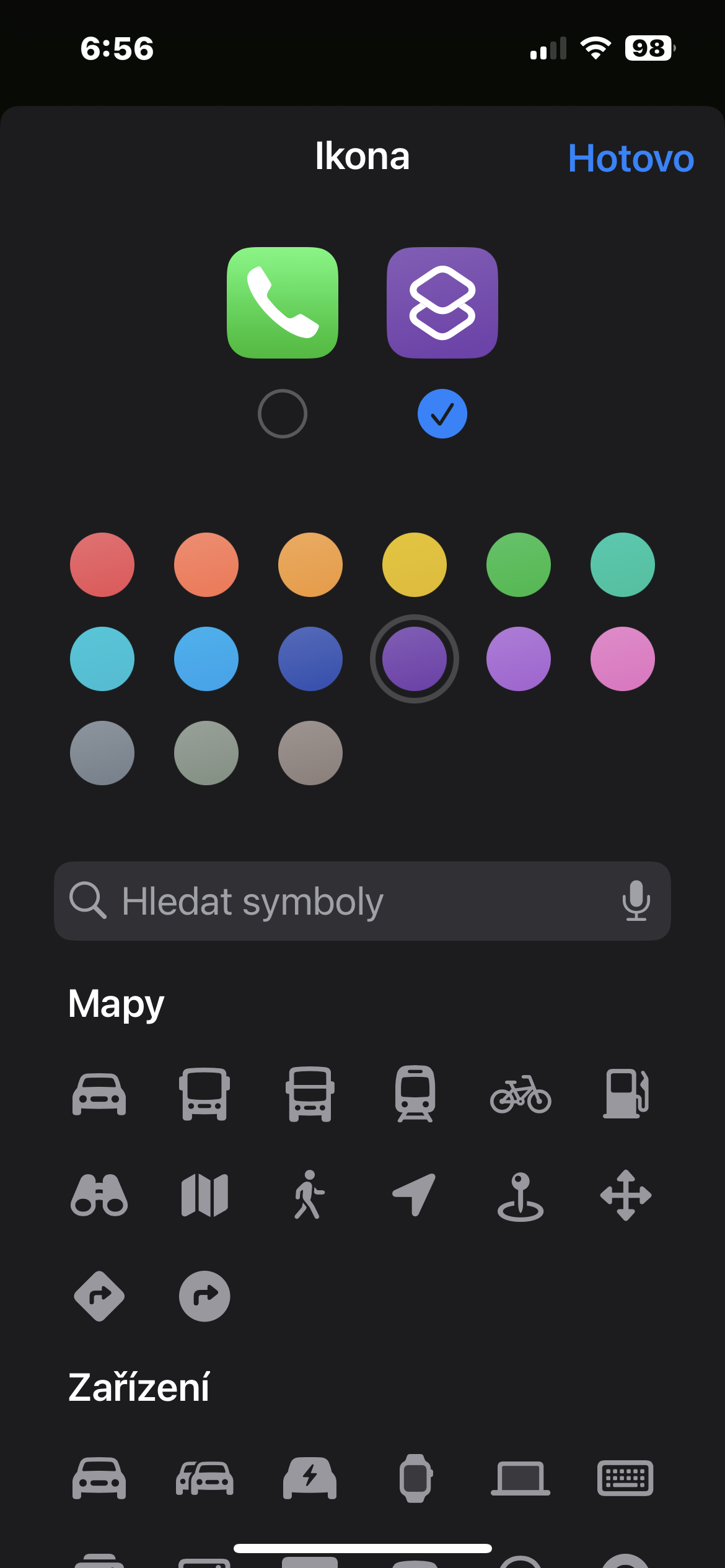Choose the dark blue color swatch
The width and height of the screenshot is (725, 1568).
[310, 659]
